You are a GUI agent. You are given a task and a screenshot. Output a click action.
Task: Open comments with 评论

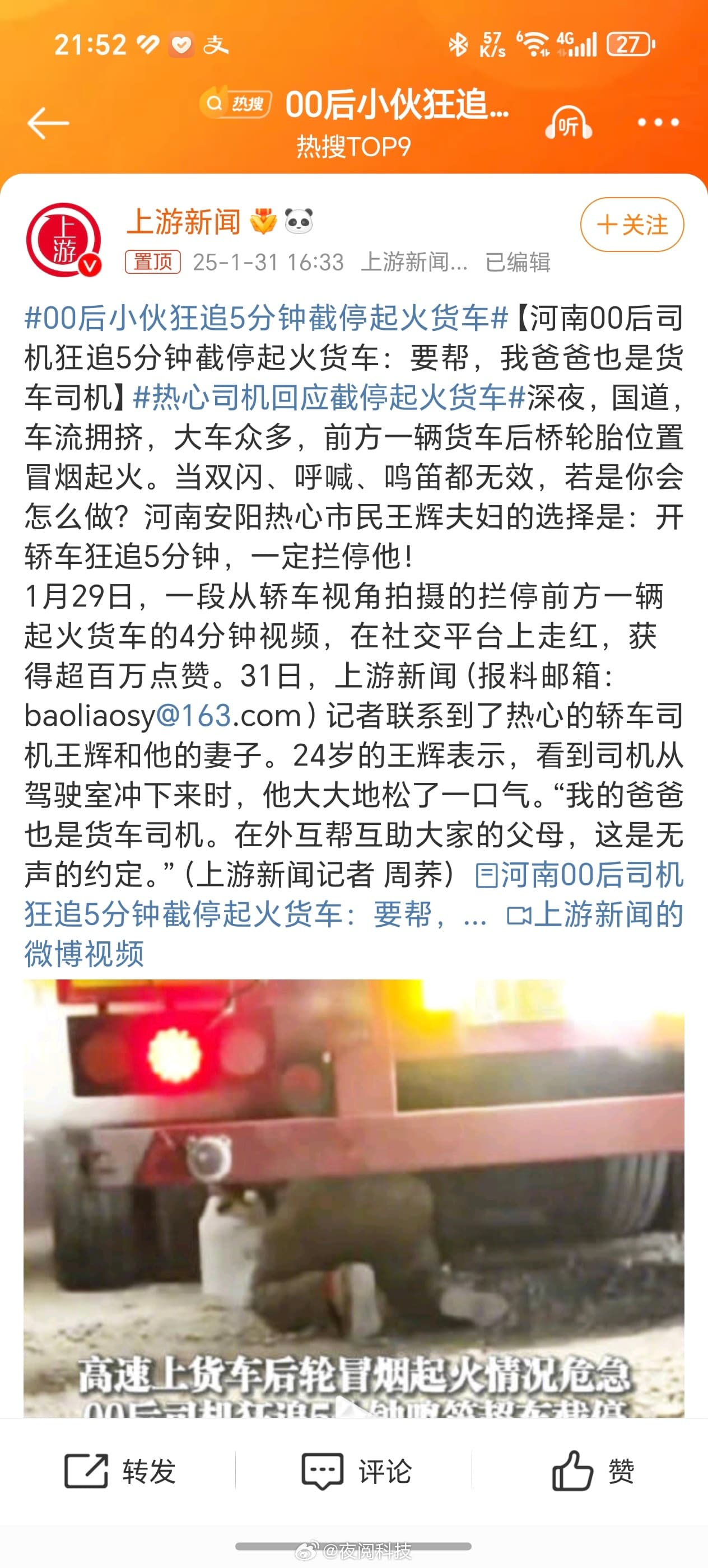pyautogui.click(x=357, y=1472)
